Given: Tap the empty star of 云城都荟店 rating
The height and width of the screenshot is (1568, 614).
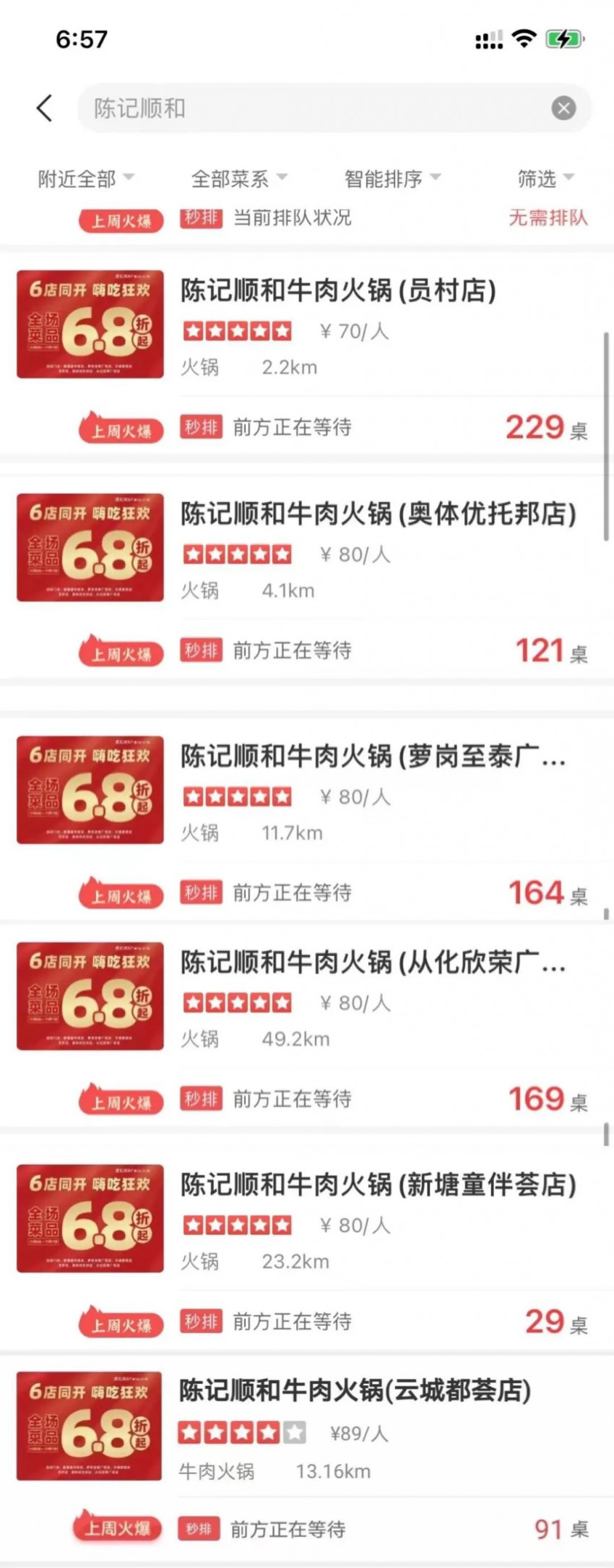Looking at the screenshot, I should coord(295,1433).
